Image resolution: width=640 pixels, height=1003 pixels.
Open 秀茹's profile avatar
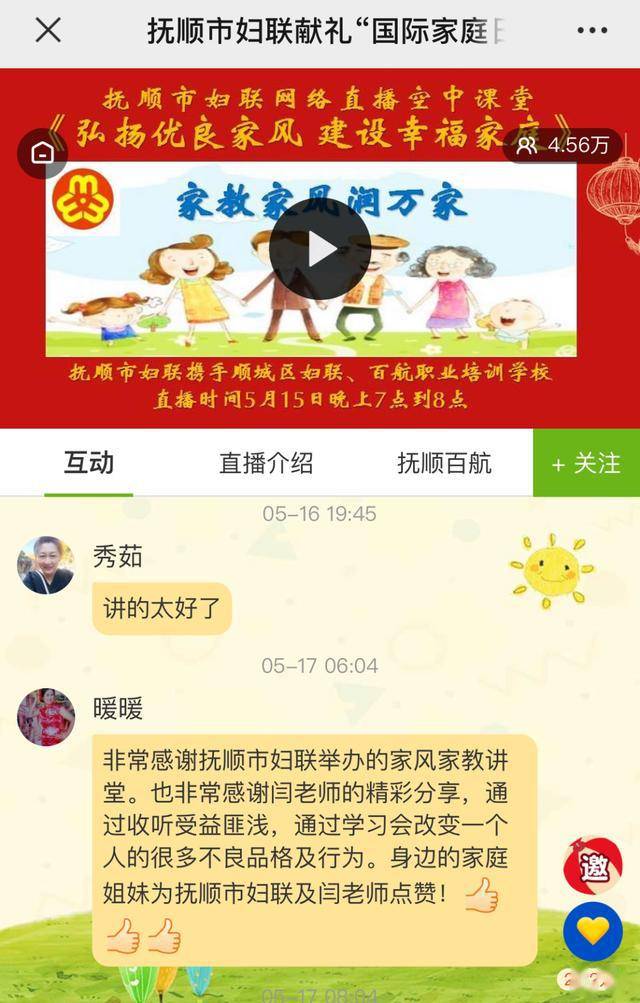coord(46,566)
